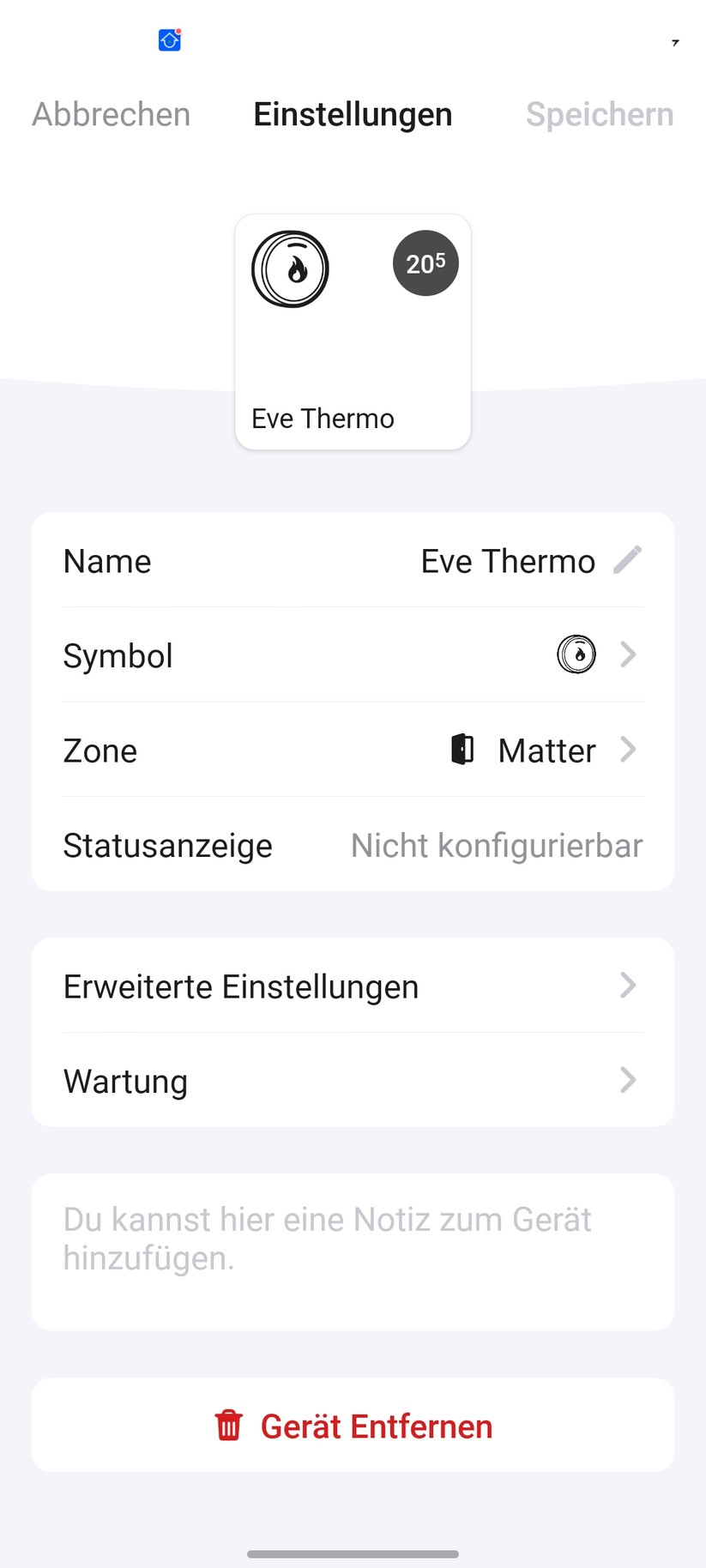Open the home app notification icon at top
This screenshot has width=706, height=1568.
click(168, 39)
